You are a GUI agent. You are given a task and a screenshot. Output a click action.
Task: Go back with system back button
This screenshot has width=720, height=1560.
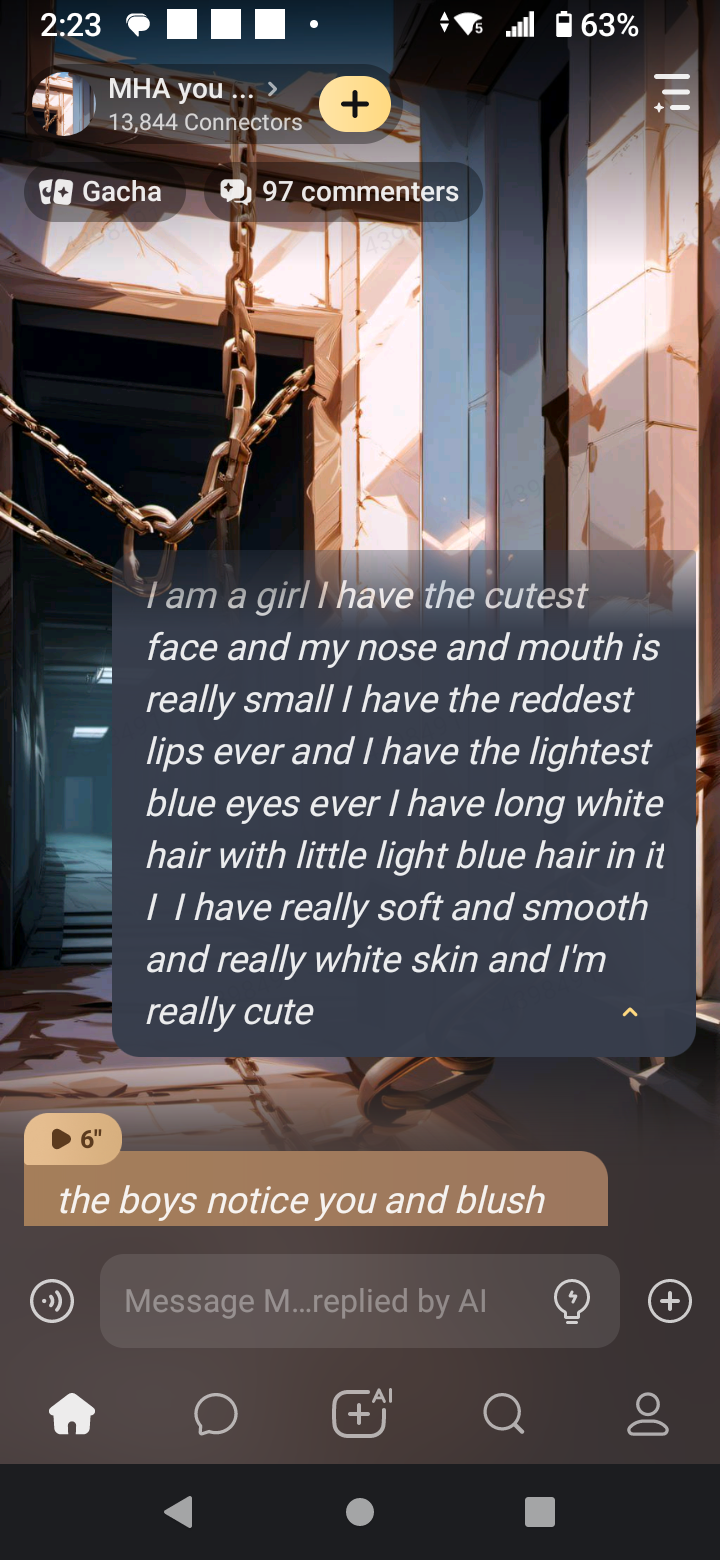click(x=179, y=1512)
